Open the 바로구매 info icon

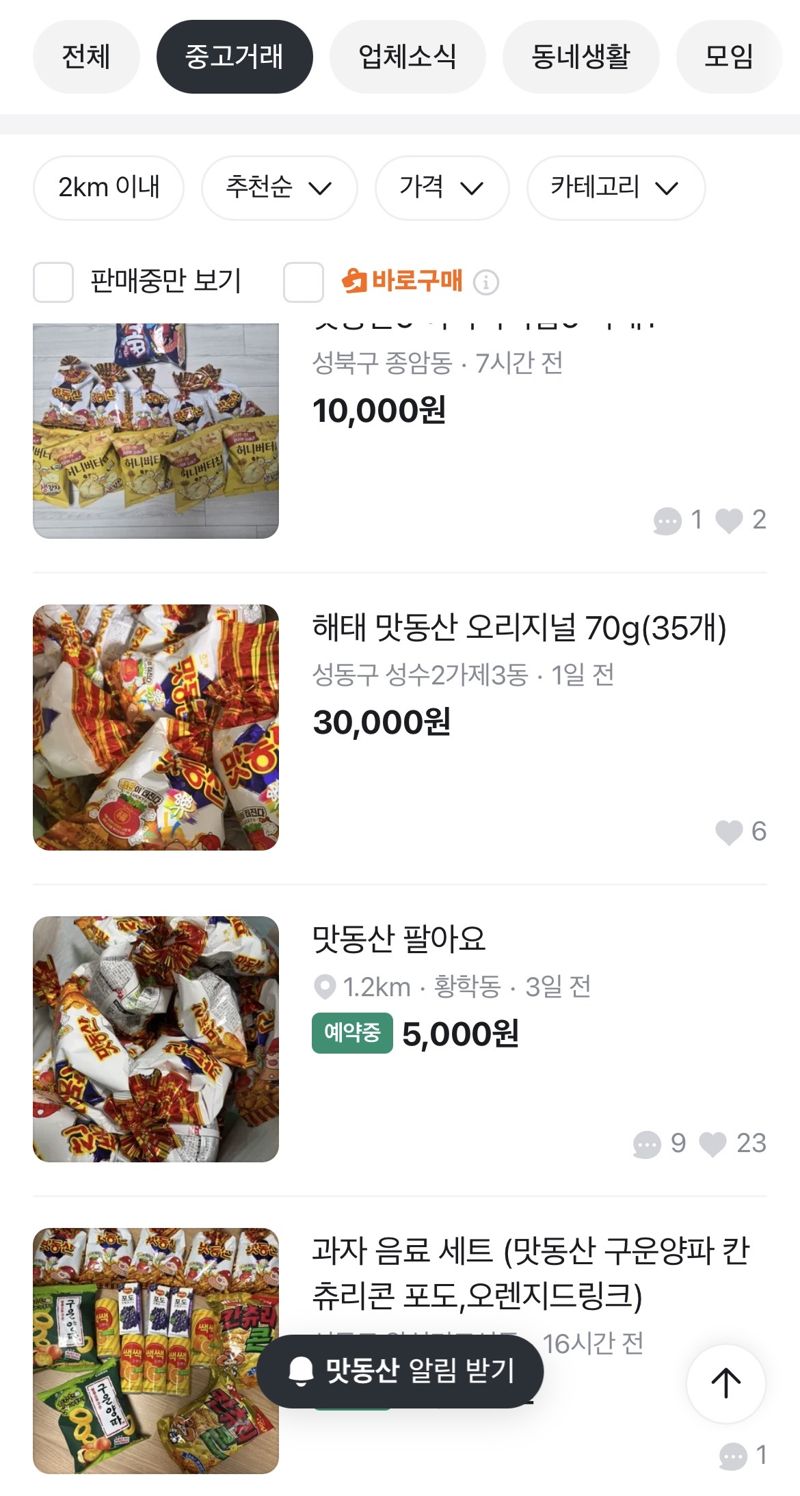tap(487, 282)
